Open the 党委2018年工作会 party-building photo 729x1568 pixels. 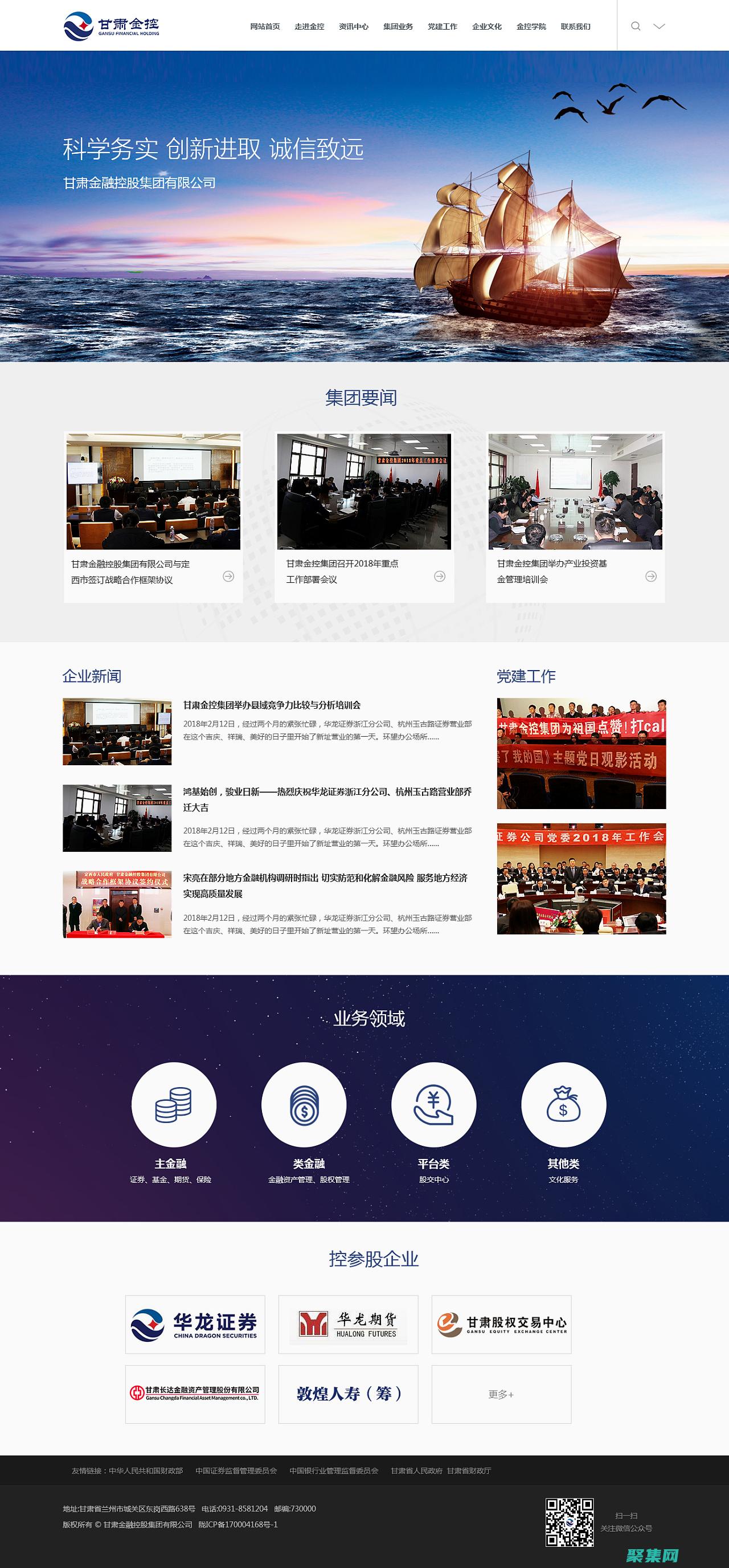[581, 879]
